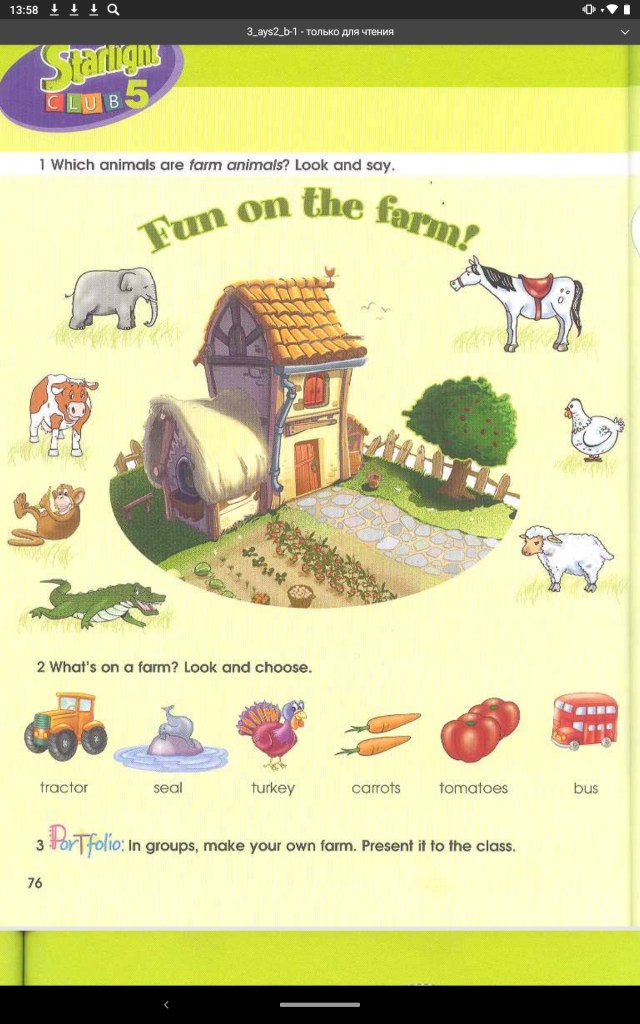Tap the home pill in navigation bar
The width and height of the screenshot is (640, 1024).
[x=319, y=1004]
